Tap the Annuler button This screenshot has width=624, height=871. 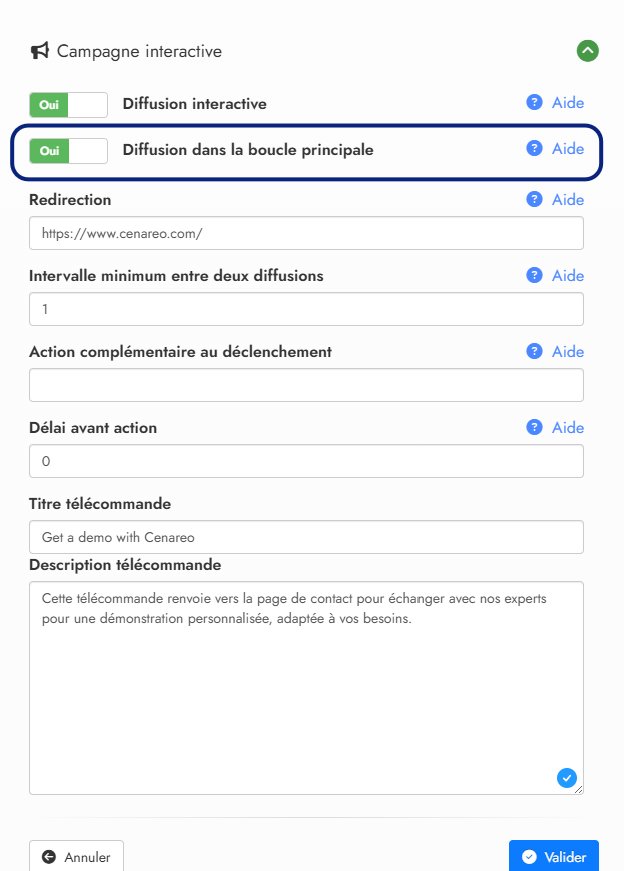coord(77,857)
